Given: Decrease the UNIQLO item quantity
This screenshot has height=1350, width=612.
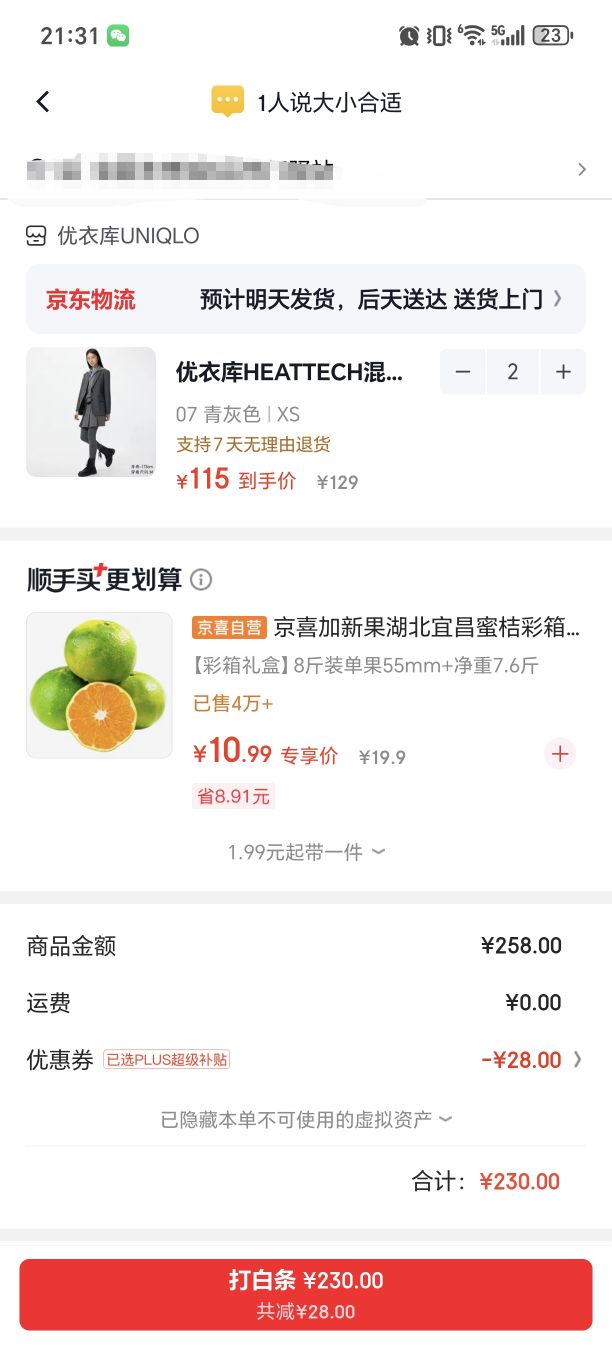Looking at the screenshot, I should click(463, 372).
